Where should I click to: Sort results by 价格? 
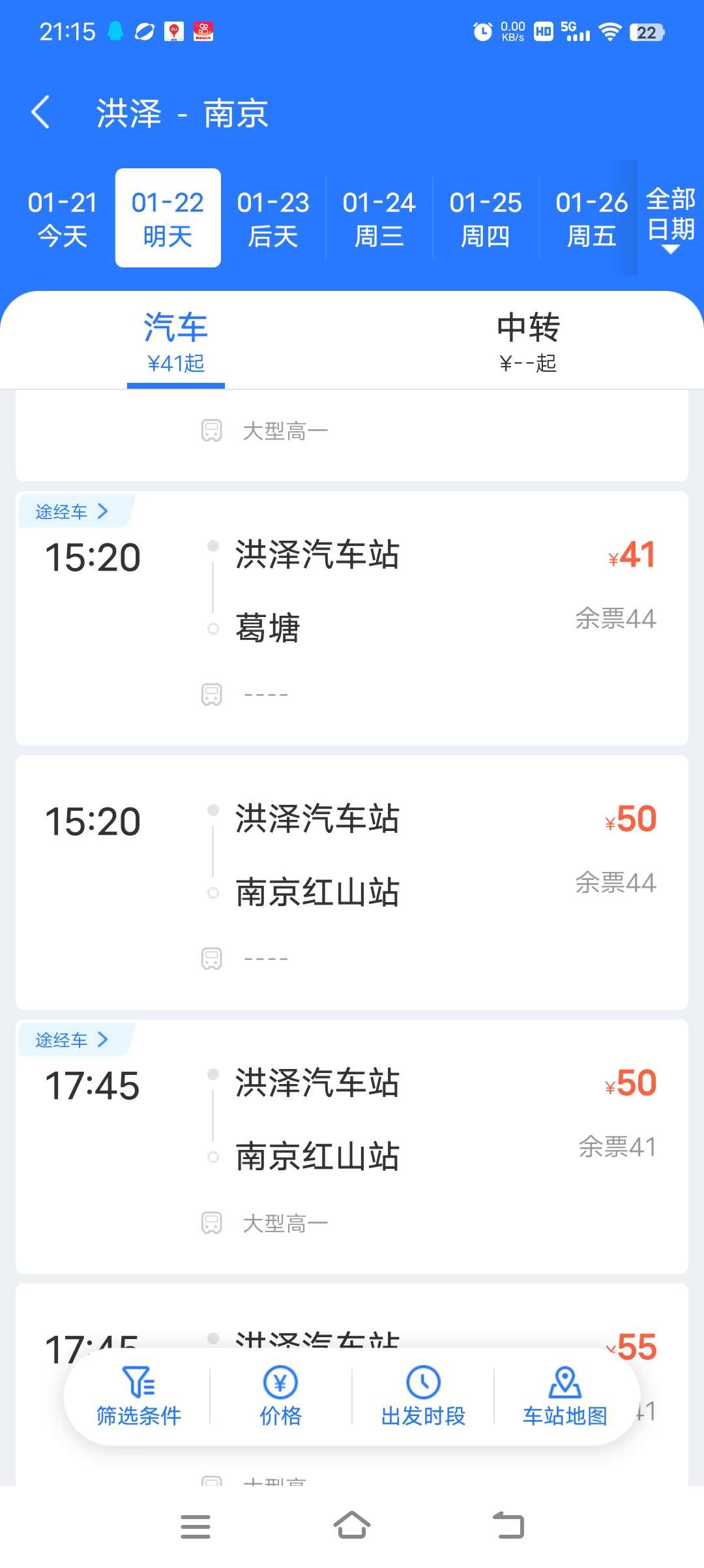click(x=280, y=1396)
